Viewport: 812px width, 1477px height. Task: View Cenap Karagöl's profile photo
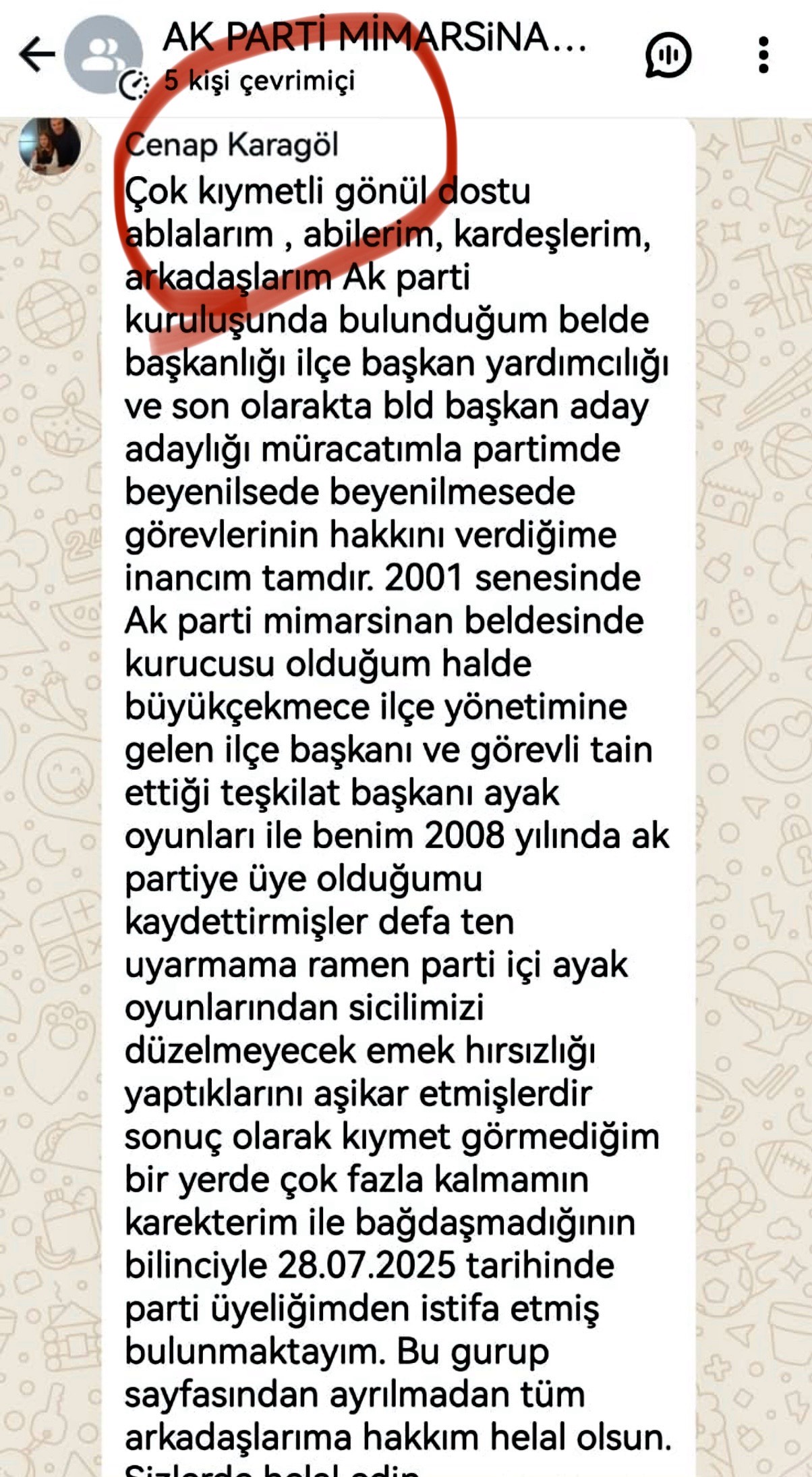50,146
